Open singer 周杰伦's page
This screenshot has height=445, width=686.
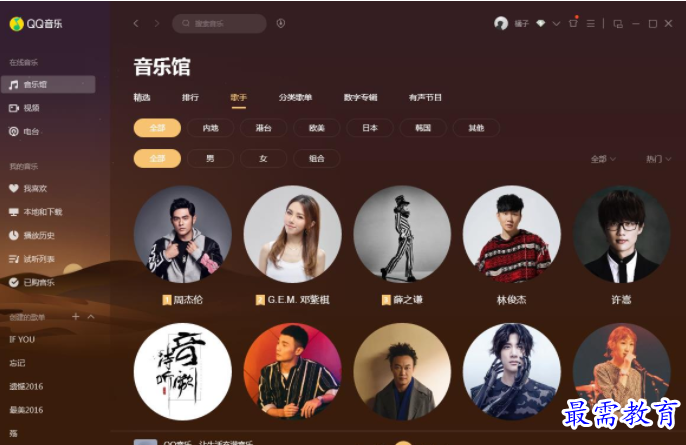[182, 234]
